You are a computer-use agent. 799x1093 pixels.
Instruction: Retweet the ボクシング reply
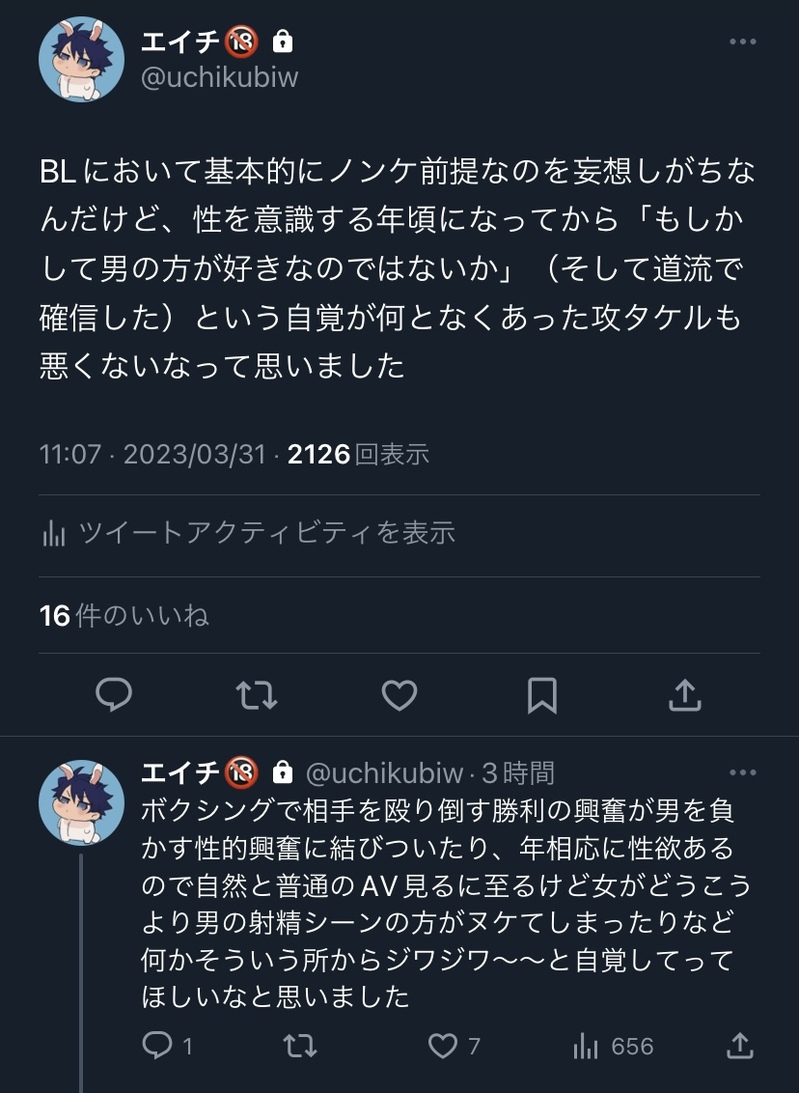[300, 1046]
